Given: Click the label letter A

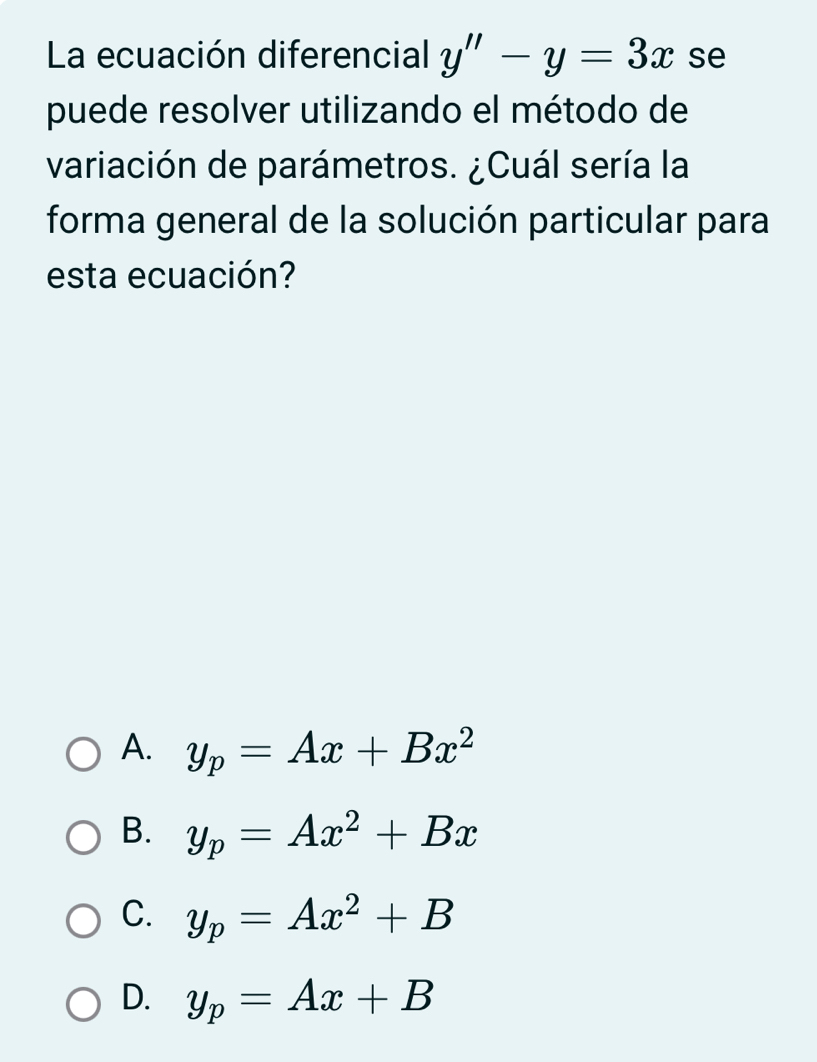Looking at the screenshot, I should 133,748.
